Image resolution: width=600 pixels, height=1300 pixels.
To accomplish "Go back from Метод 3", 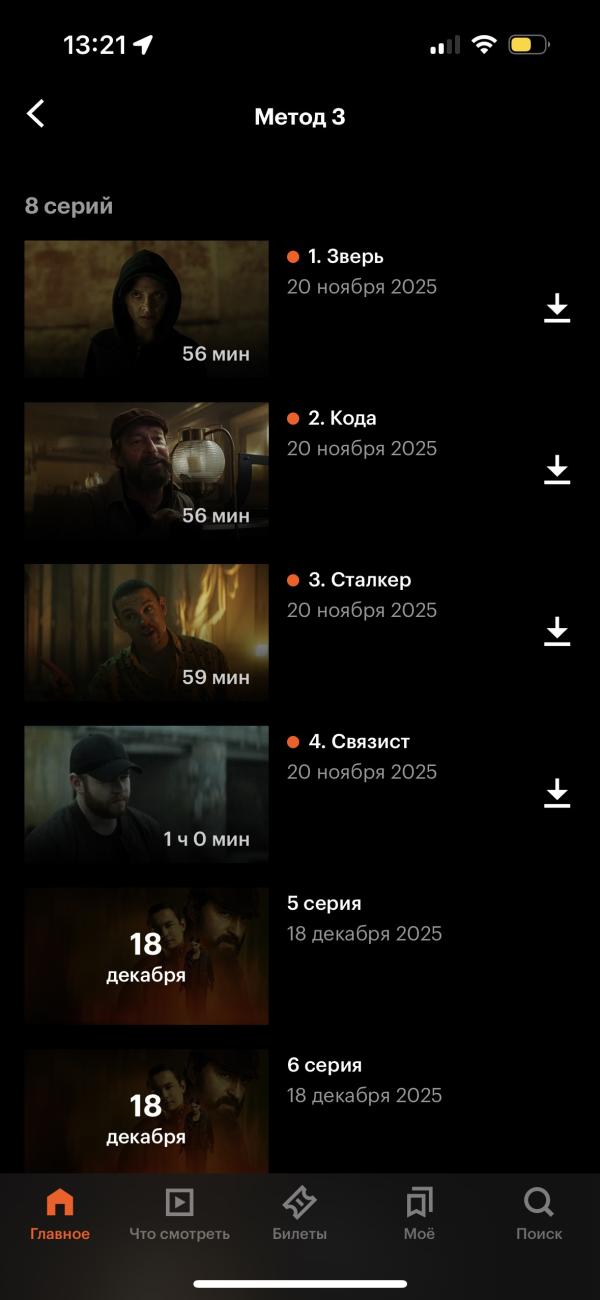I will (36, 114).
